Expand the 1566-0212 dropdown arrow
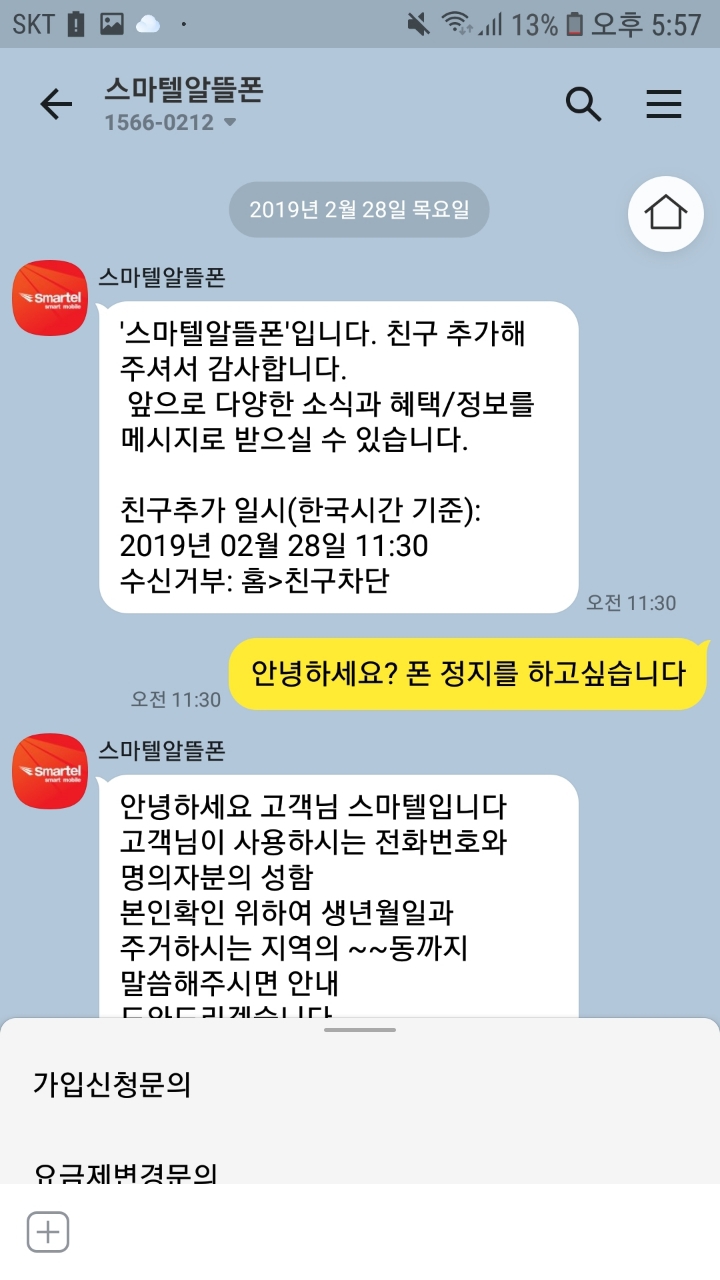 [x=229, y=123]
